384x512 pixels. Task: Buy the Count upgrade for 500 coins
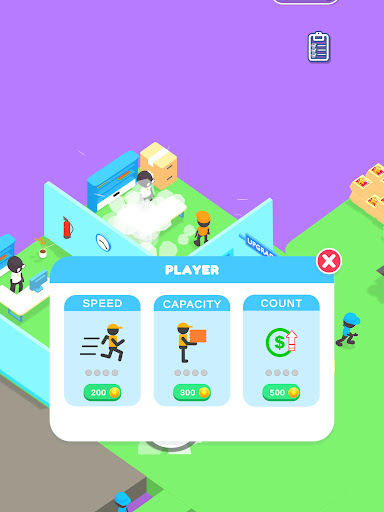(x=281, y=392)
